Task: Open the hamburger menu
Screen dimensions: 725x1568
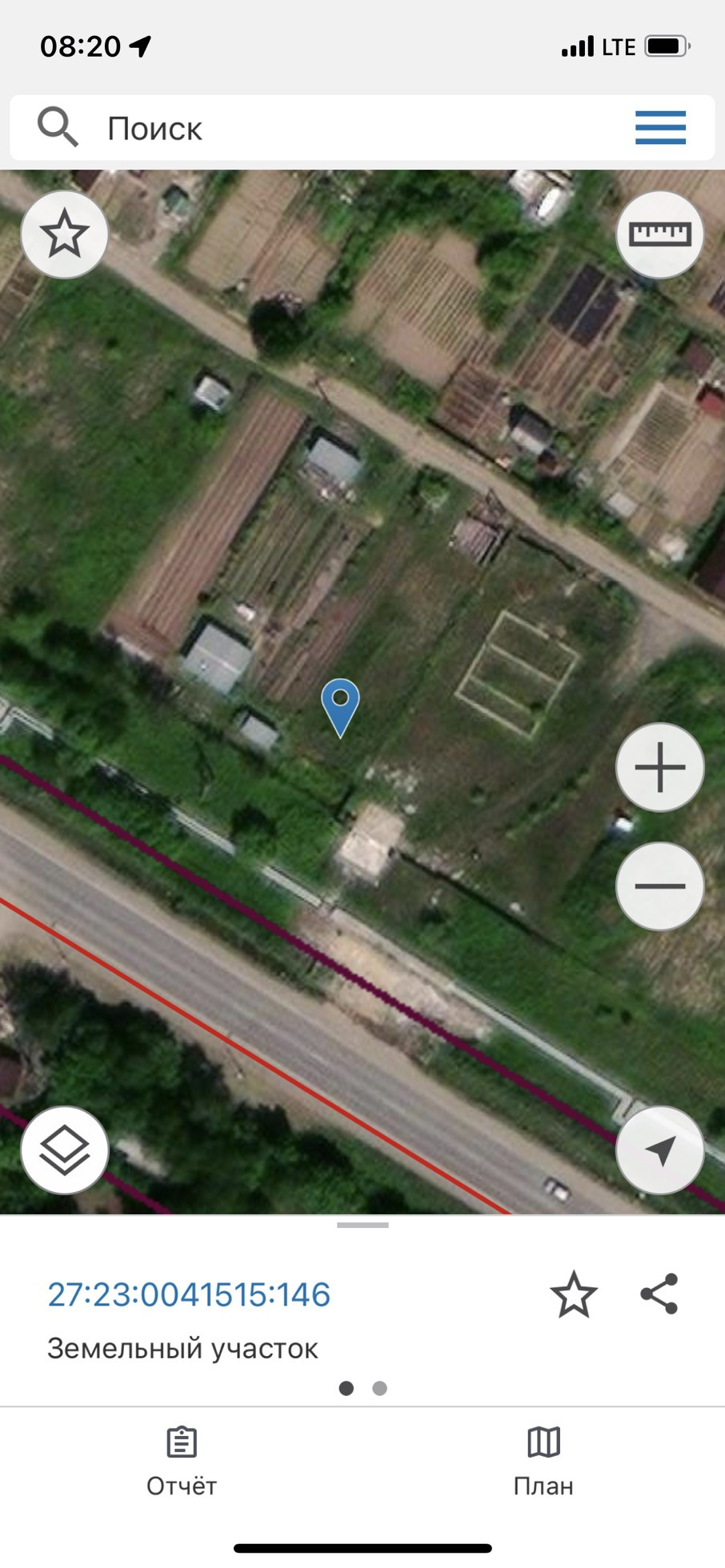Action: (660, 128)
